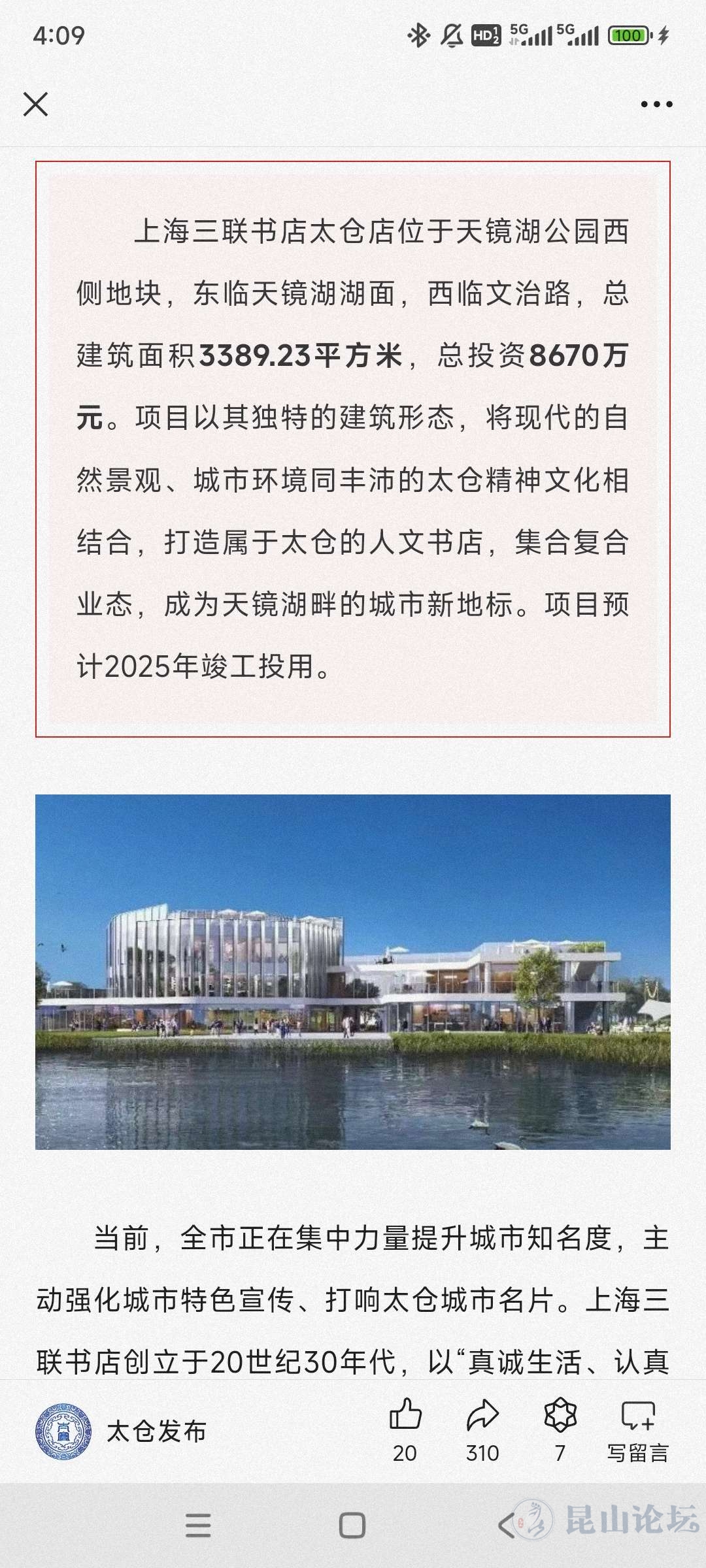Open the three-dot overflow menu
This screenshot has height=1568, width=706.
click(x=656, y=104)
